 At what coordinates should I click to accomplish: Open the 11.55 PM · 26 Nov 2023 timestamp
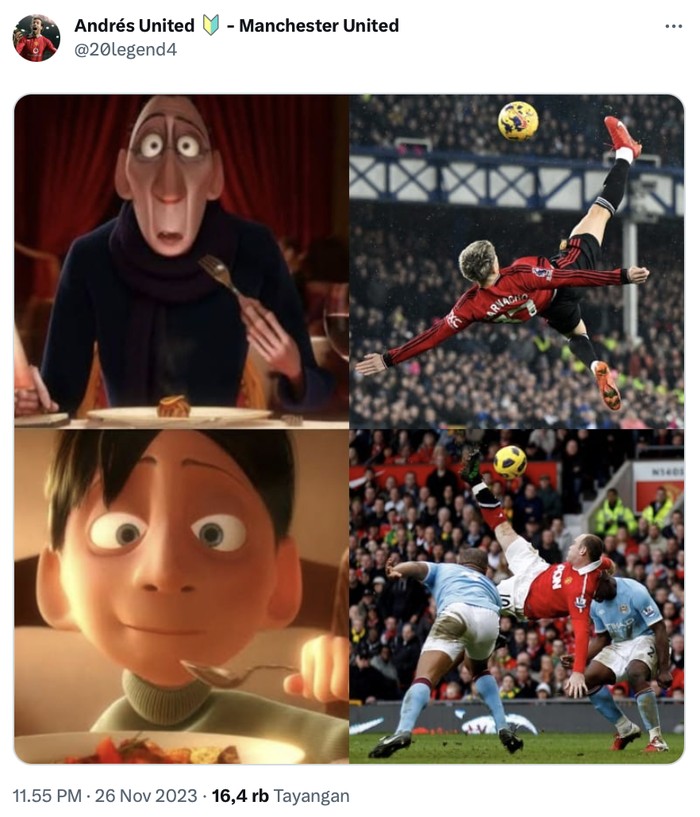pos(105,796)
